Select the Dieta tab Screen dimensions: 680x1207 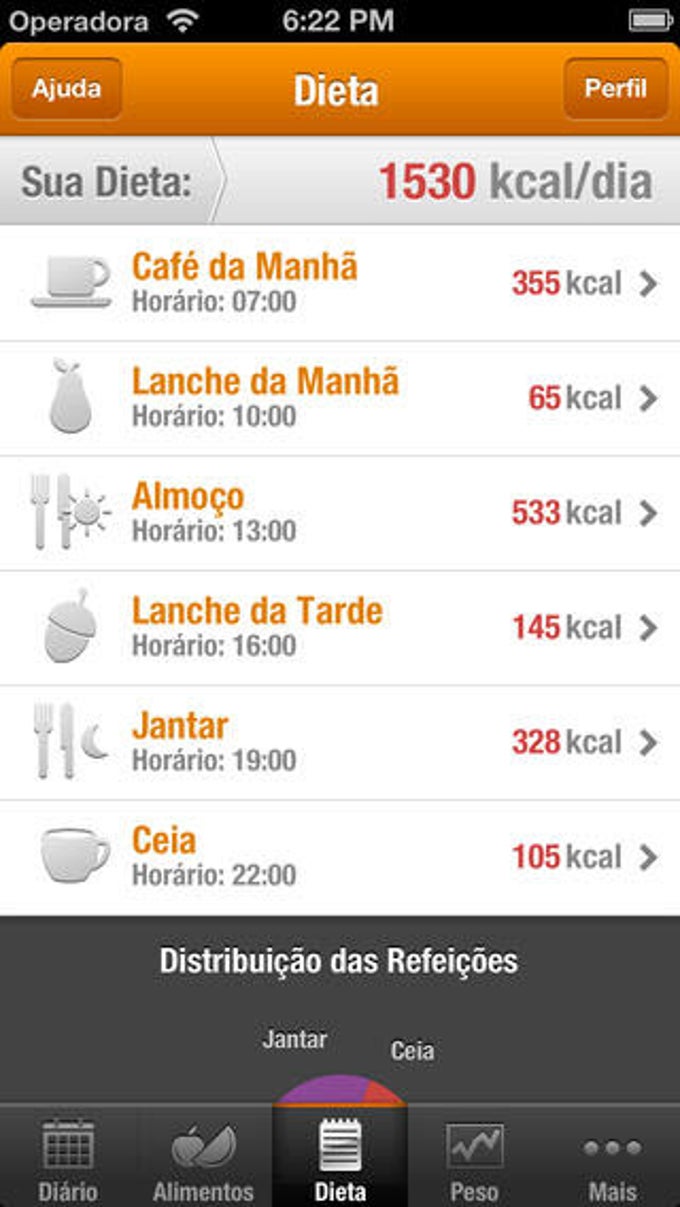tap(340, 1160)
